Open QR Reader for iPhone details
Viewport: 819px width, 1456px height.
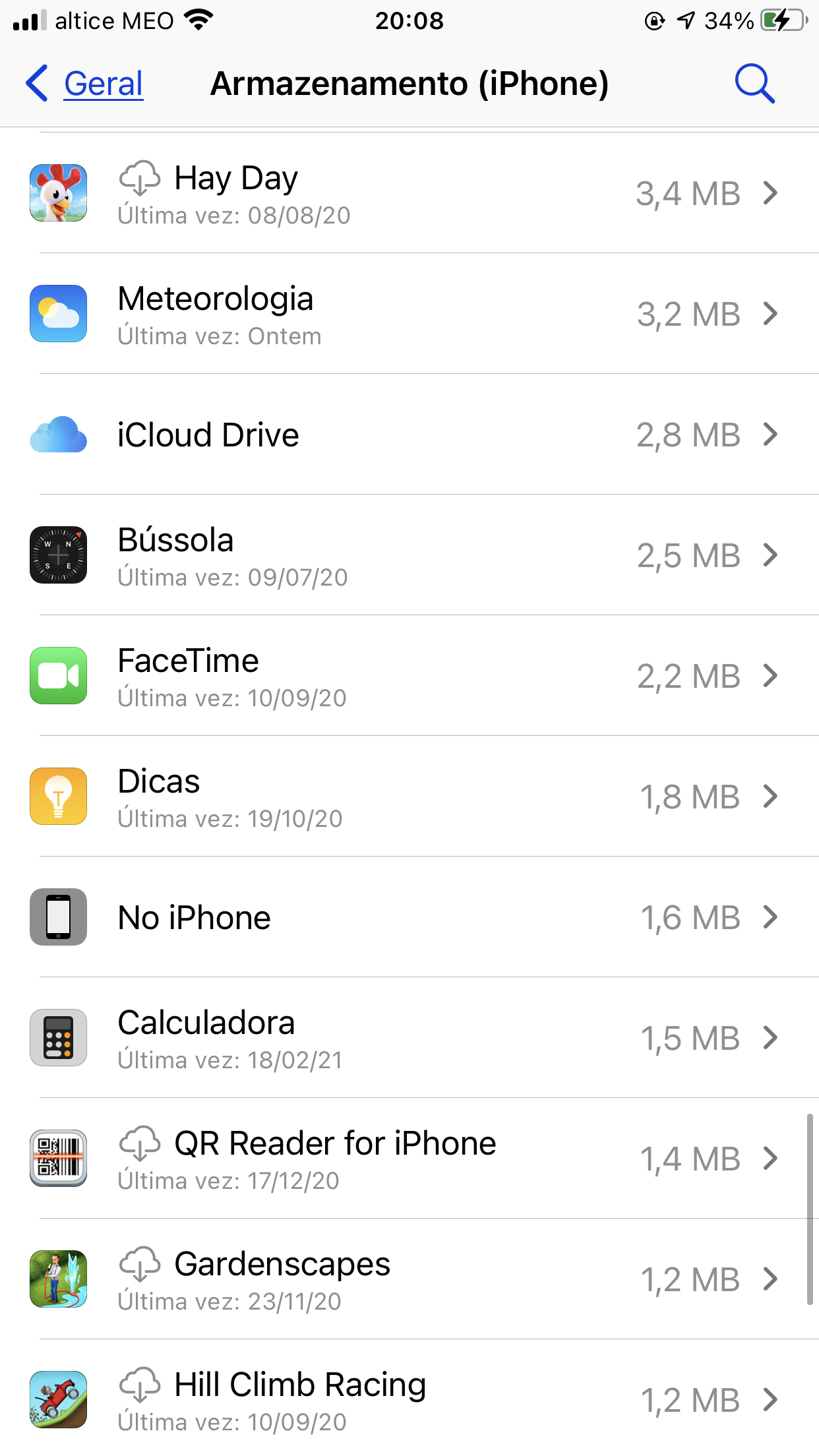pyautogui.click(x=409, y=1159)
